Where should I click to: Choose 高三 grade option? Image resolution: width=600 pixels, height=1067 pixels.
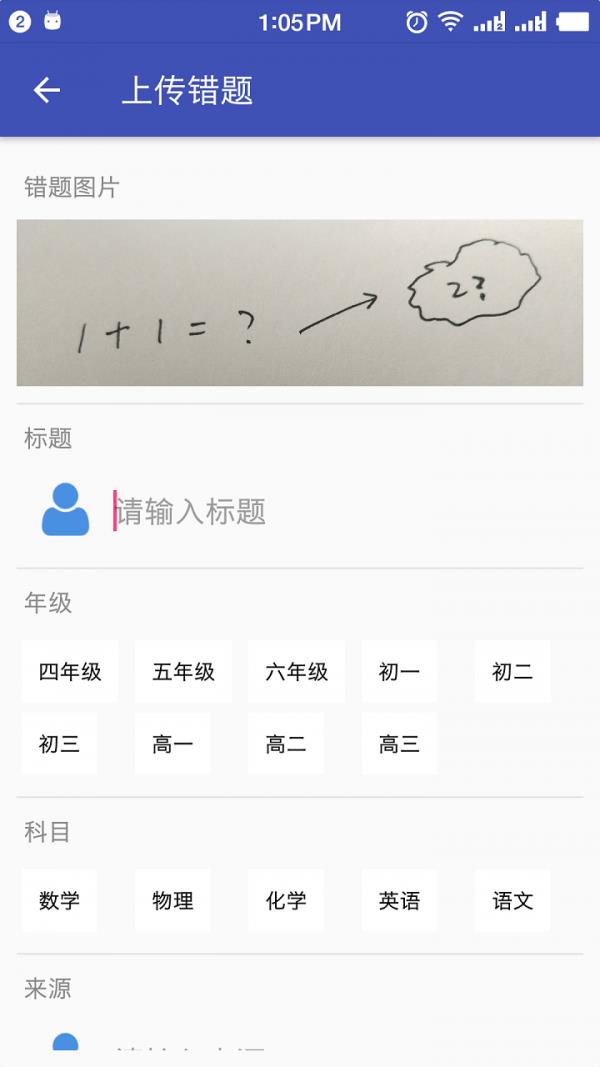pyautogui.click(x=399, y=744)
